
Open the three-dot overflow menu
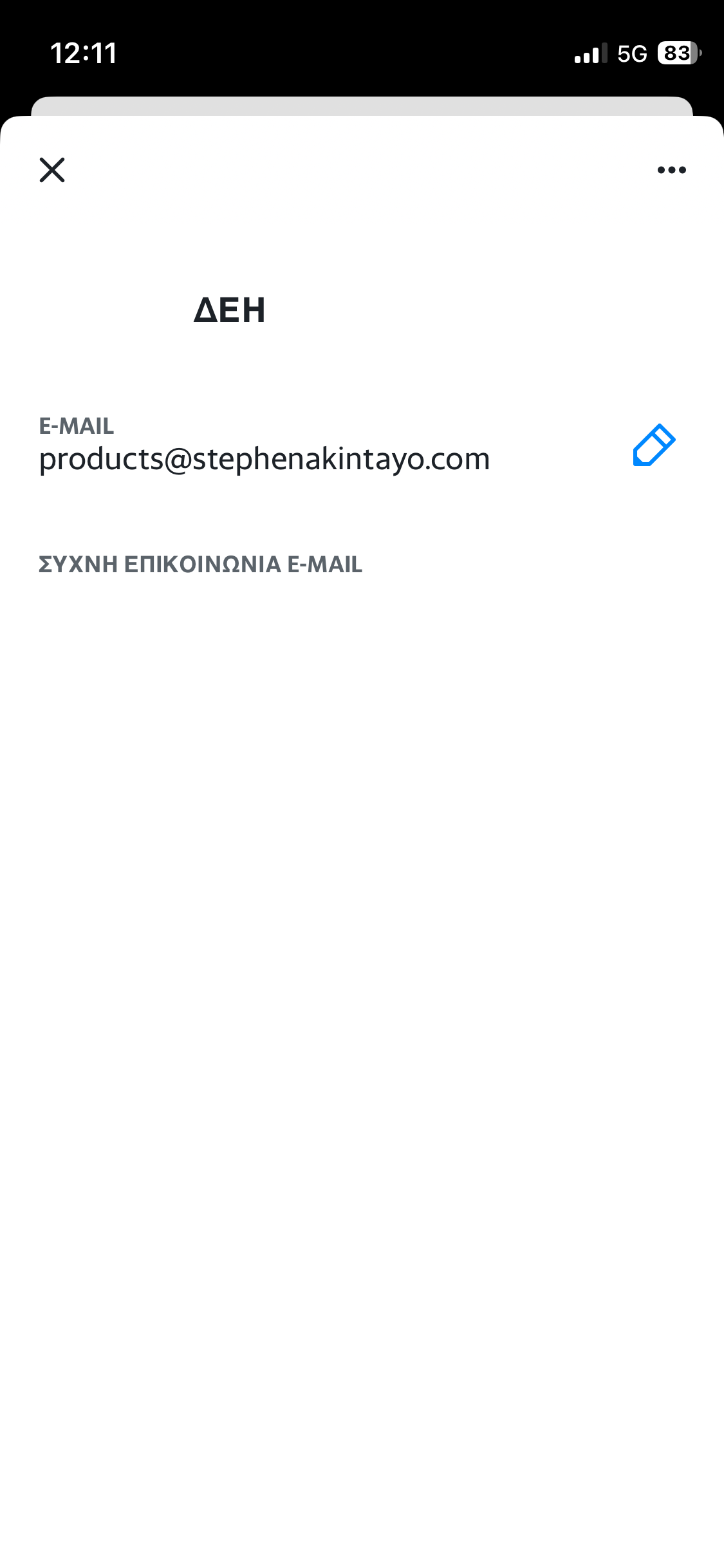click(671, 170)
